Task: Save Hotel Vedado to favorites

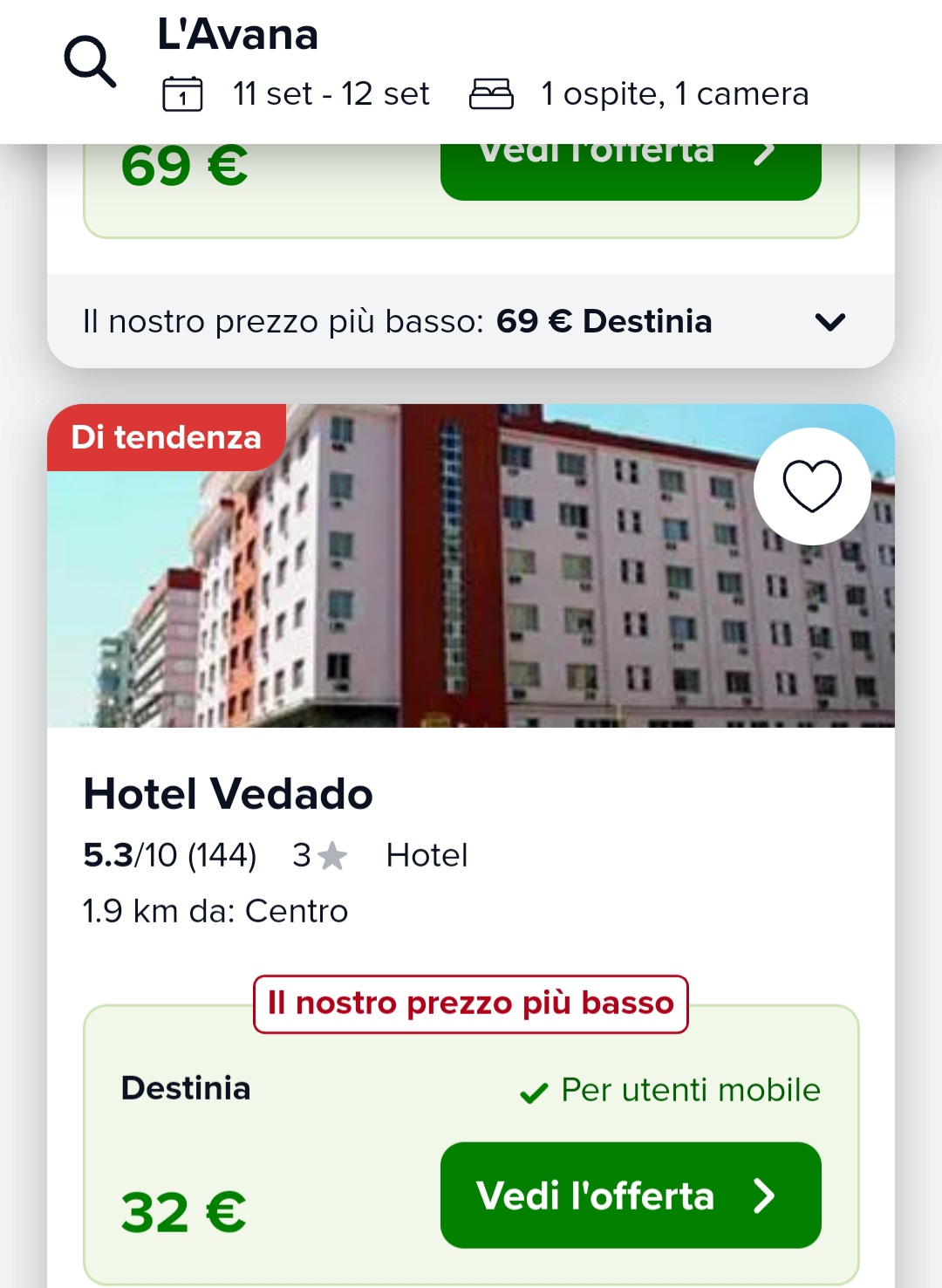Action: [x=812, y=486]
